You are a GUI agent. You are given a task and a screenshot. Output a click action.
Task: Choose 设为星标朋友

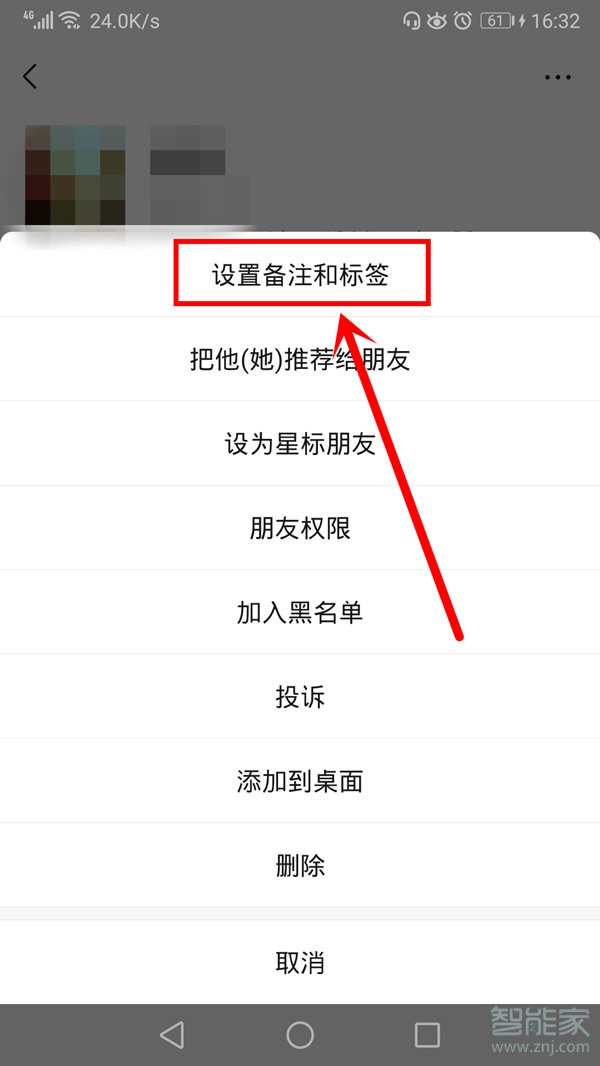[x=300, y=444]
